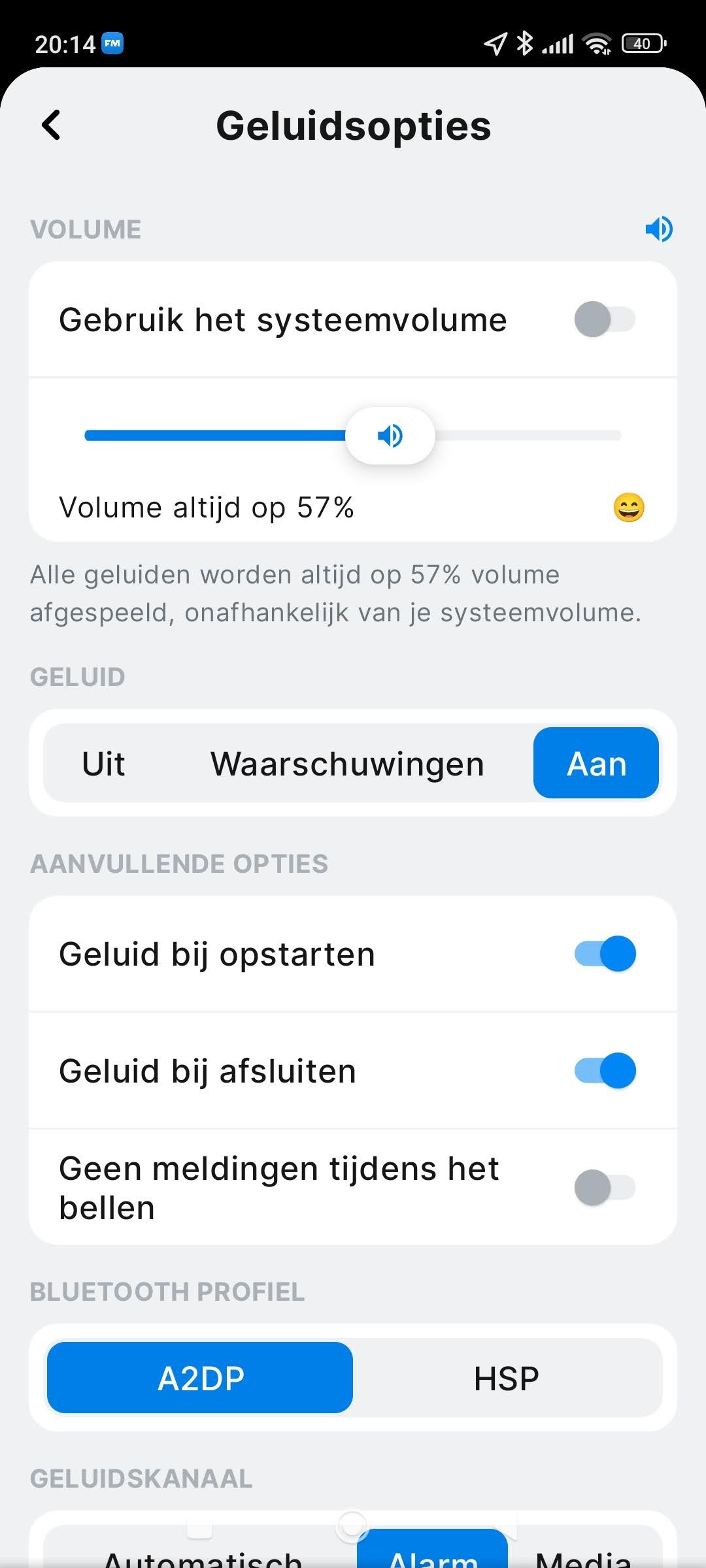This screenshot has width=706, height=1568.
Task: Turn off Geluid bij afsluiten
Action: tap(604, 1071)
